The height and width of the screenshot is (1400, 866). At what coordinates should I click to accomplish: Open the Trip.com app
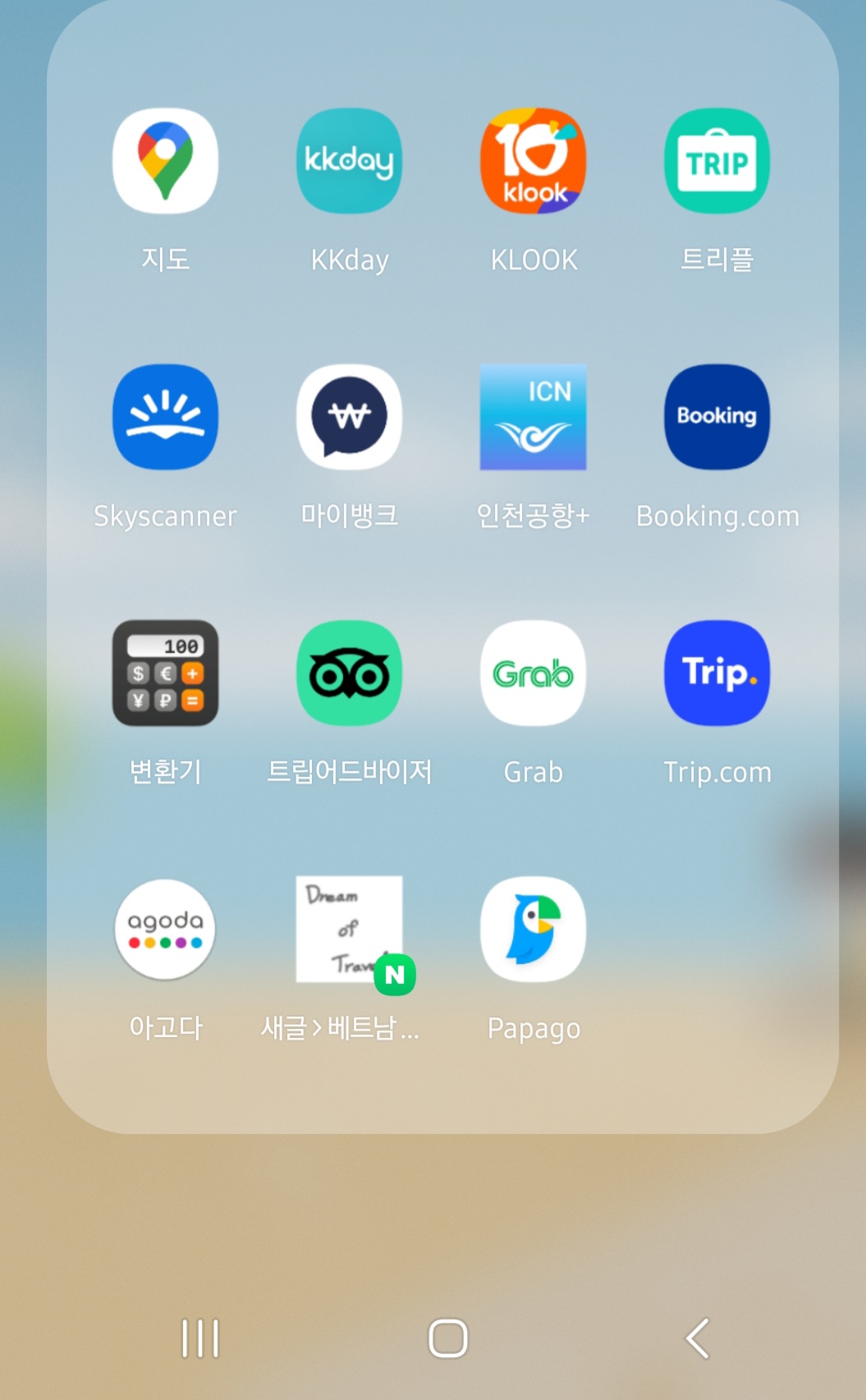point(717,673)
